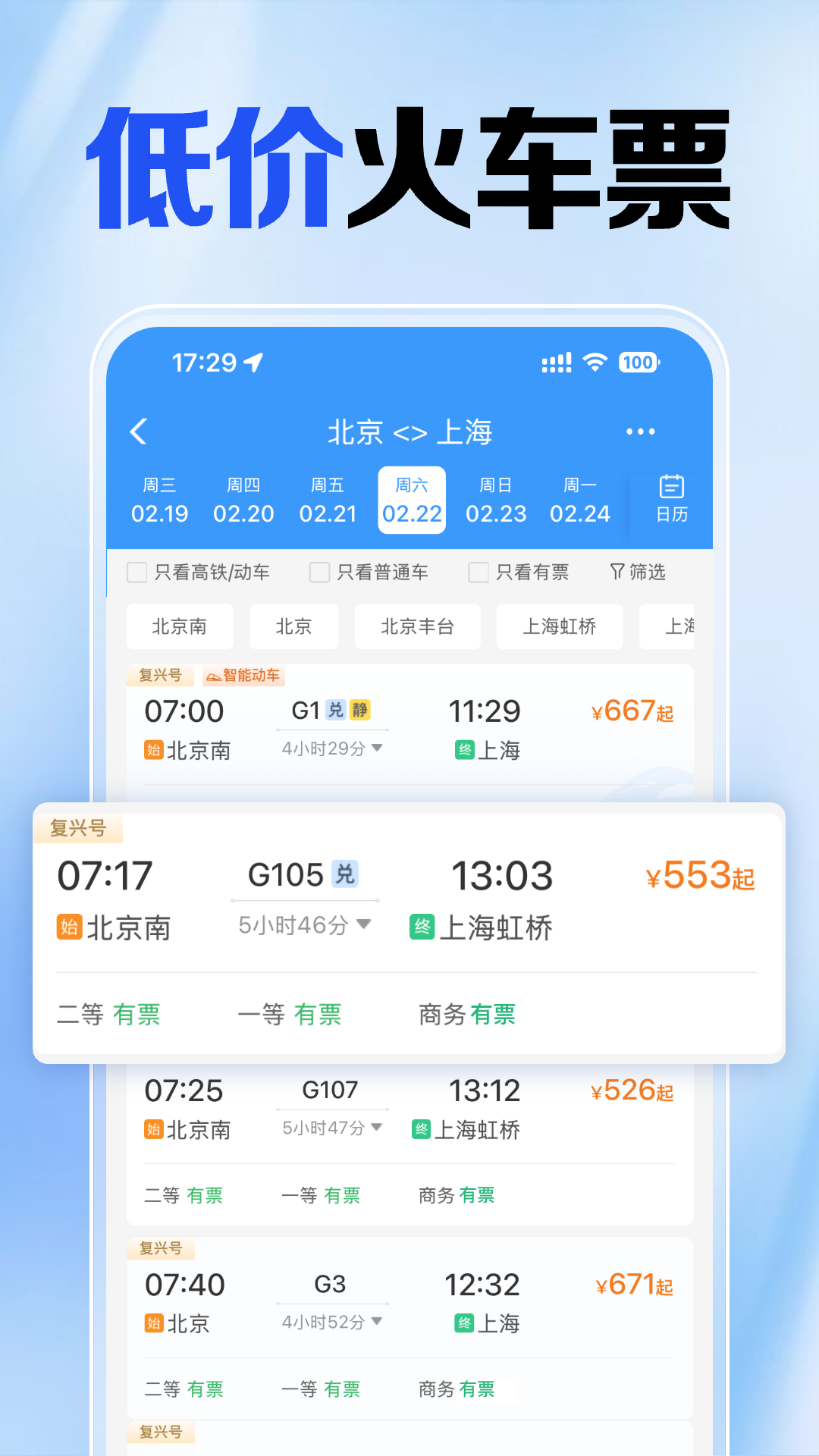
Task: Click the 北京南 station filter chip
Action: point(180,626)
